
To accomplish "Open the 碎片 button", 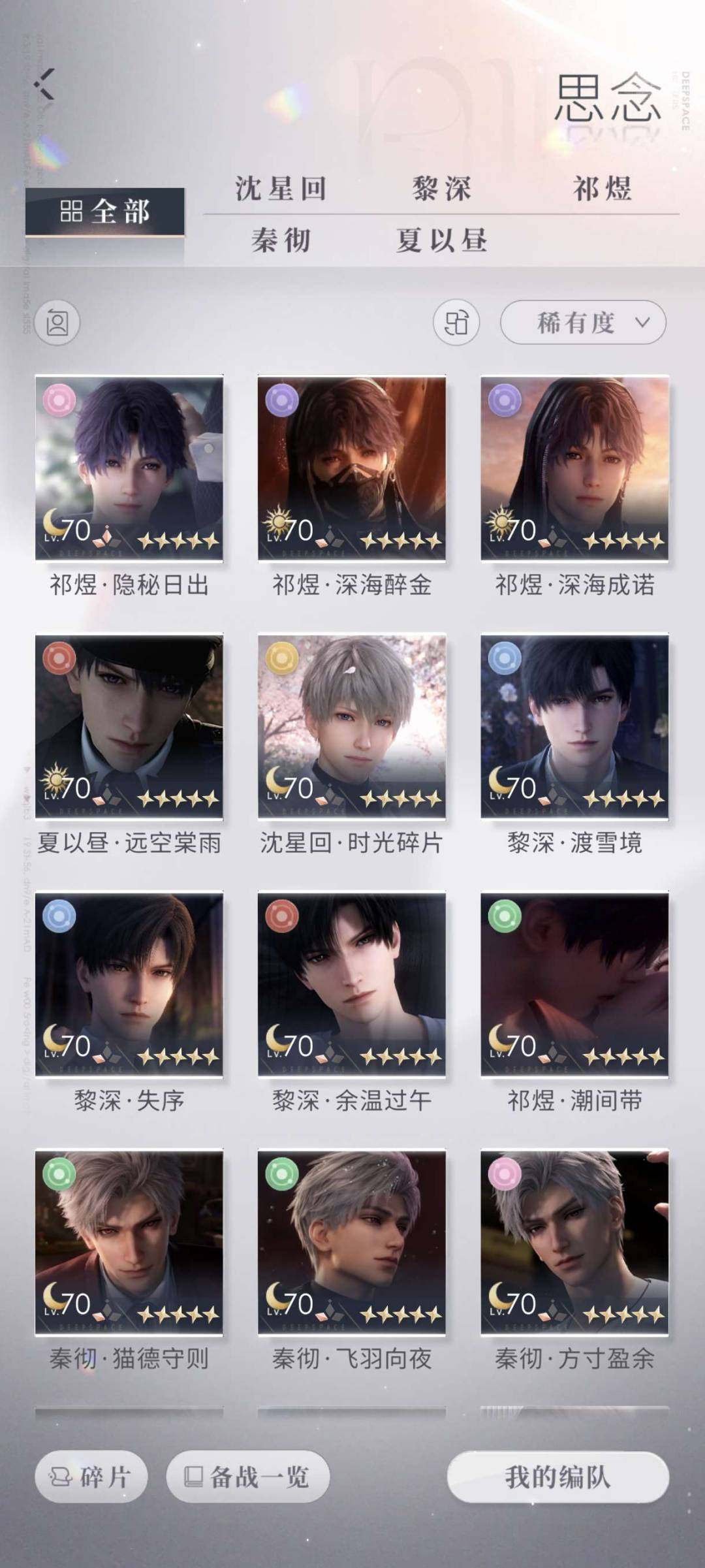I will [x=91, y=1477].
